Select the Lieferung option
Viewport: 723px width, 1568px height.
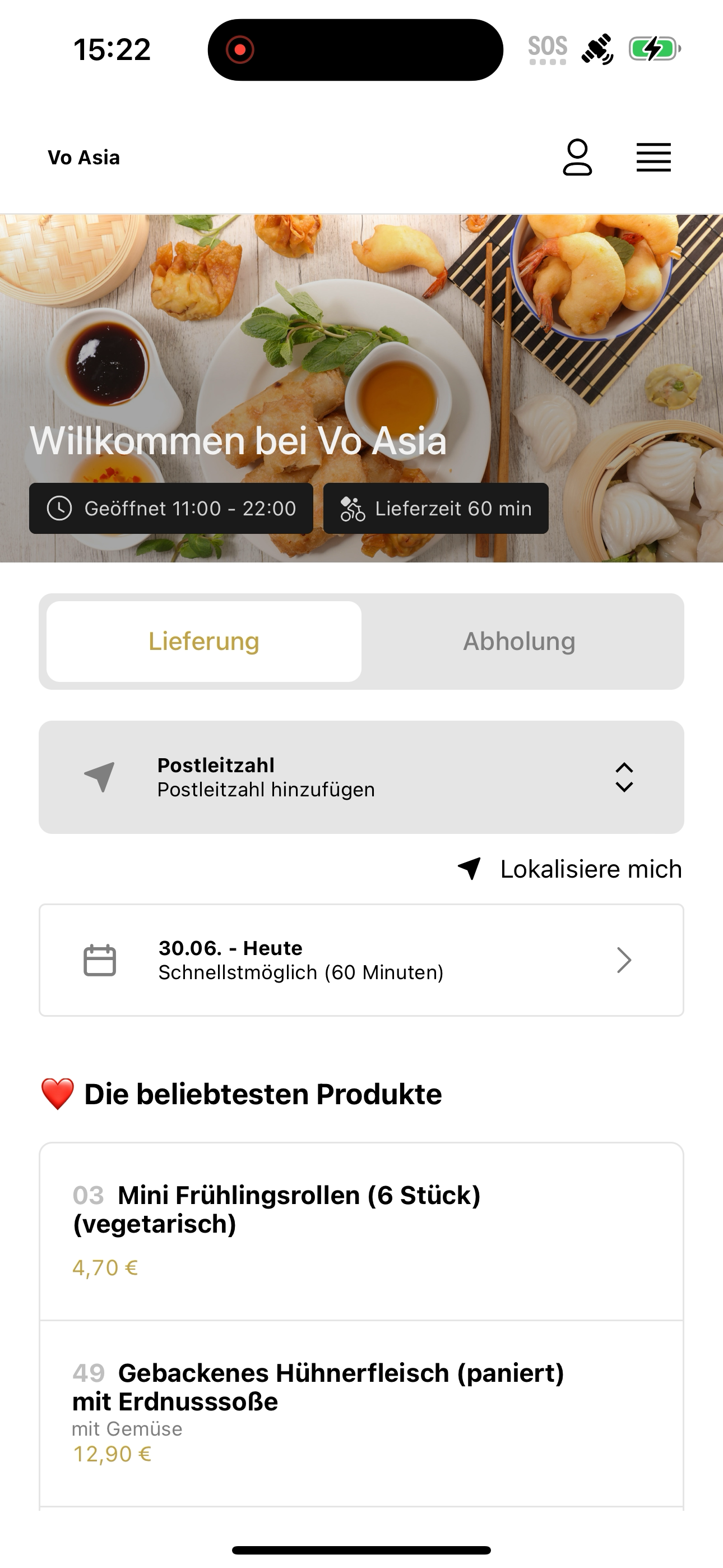pos(204,642)
